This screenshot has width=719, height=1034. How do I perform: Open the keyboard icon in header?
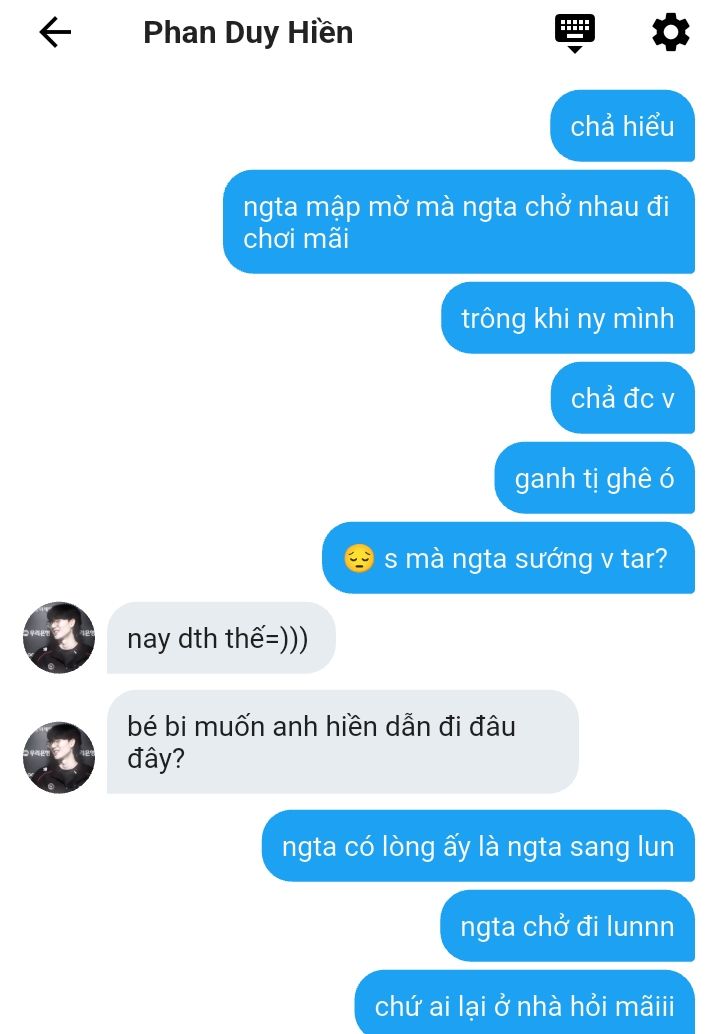(x=575, y=32)
